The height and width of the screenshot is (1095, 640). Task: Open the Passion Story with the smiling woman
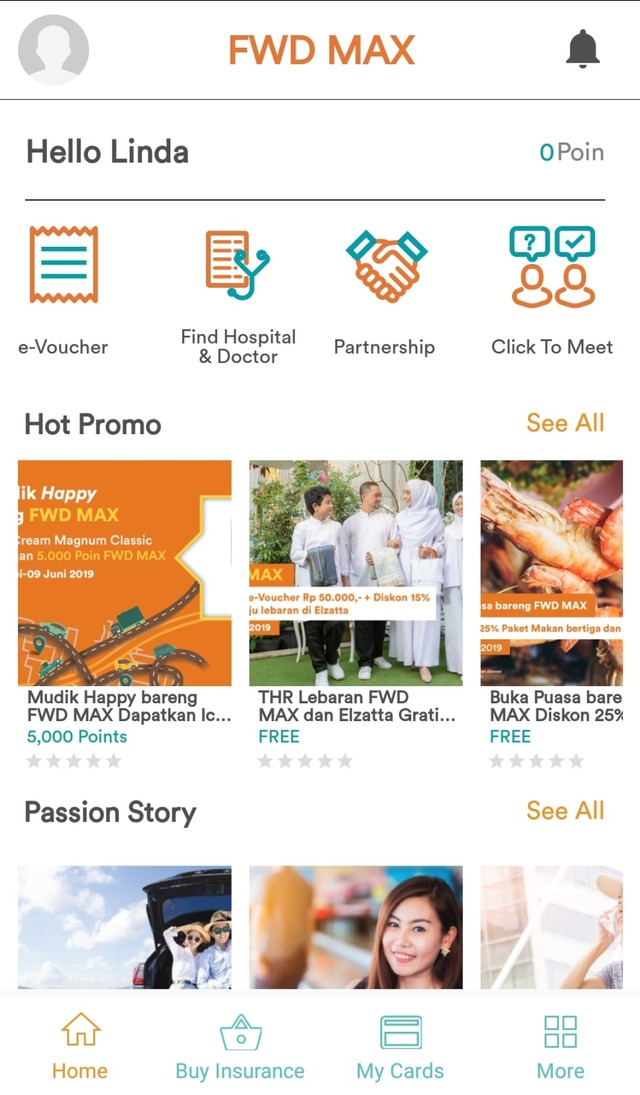point(356,927)
